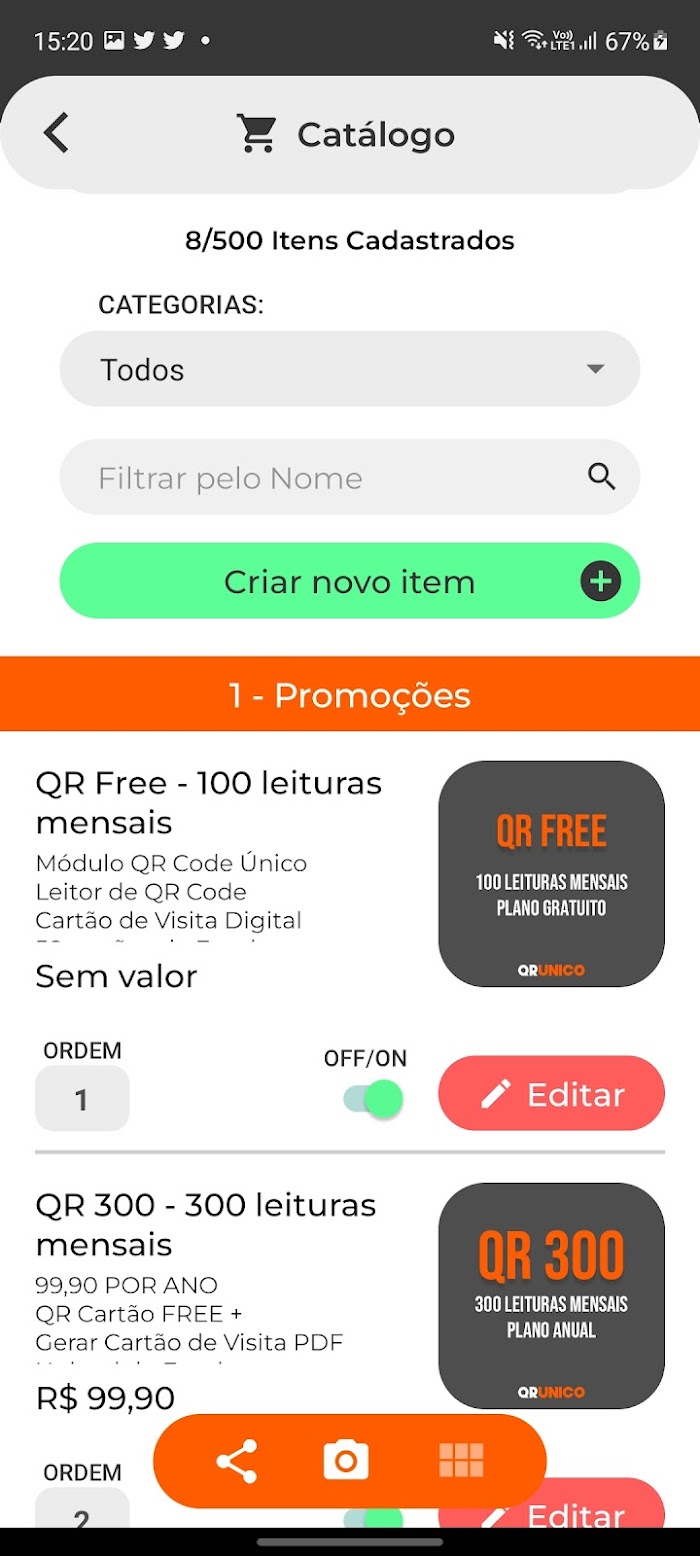Edit the ordem field for QR Free
The image size is (700, 1556).
(82, 1099)
